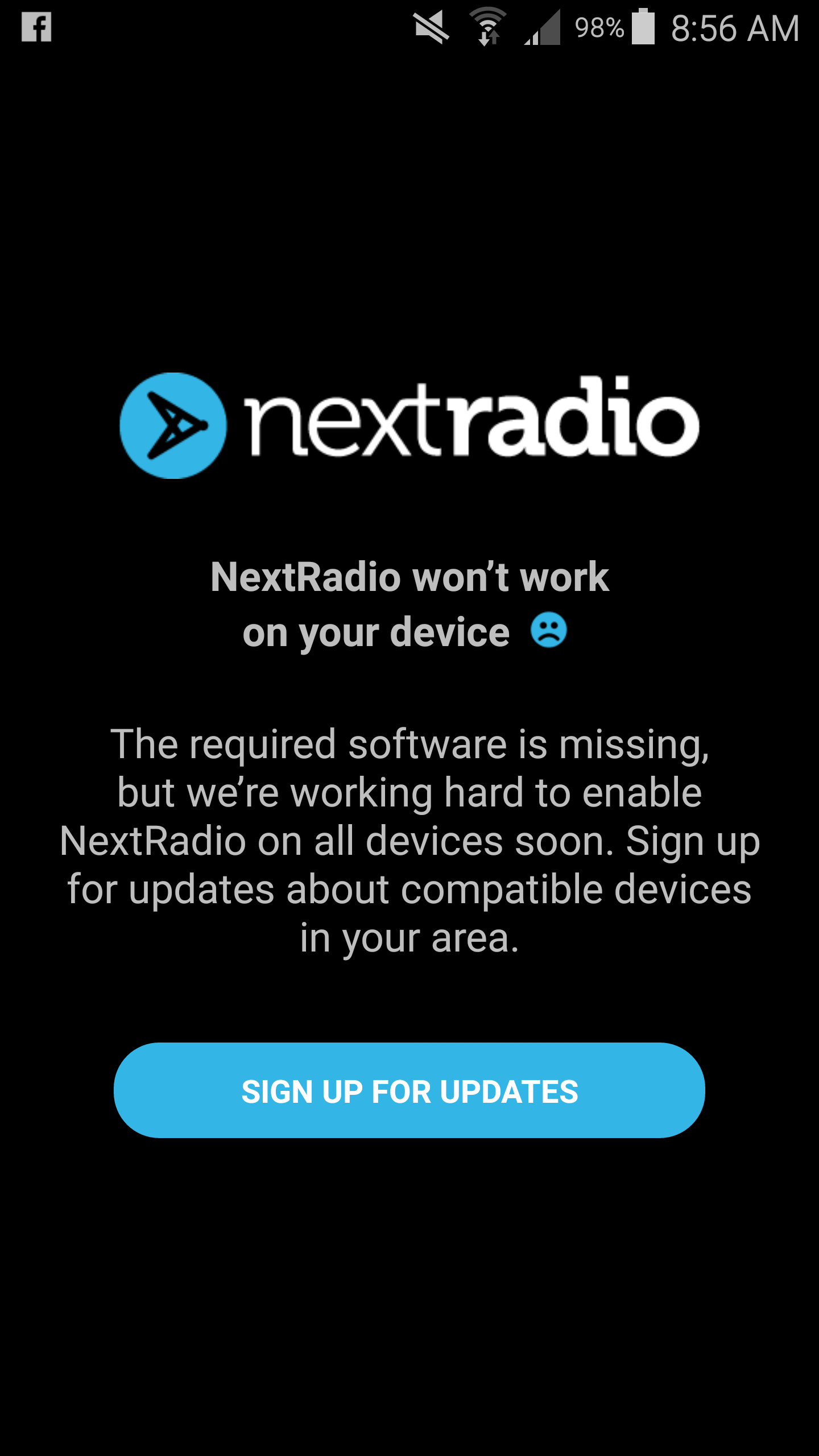Tap the Sign Up For Updates button
819x1456 pixels.
[x=409, y=1090]
